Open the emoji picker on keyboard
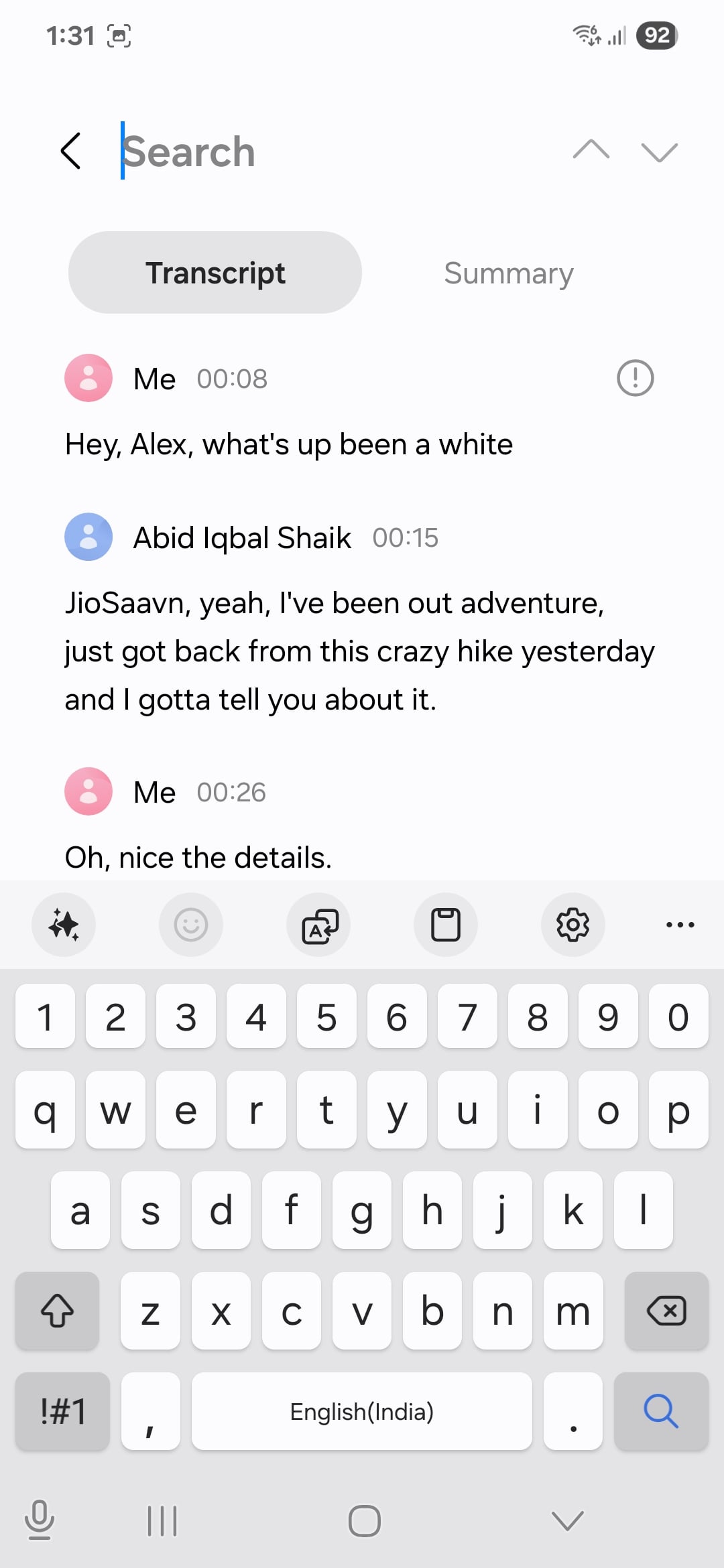The image size is (724, 1568). (191, 925)
